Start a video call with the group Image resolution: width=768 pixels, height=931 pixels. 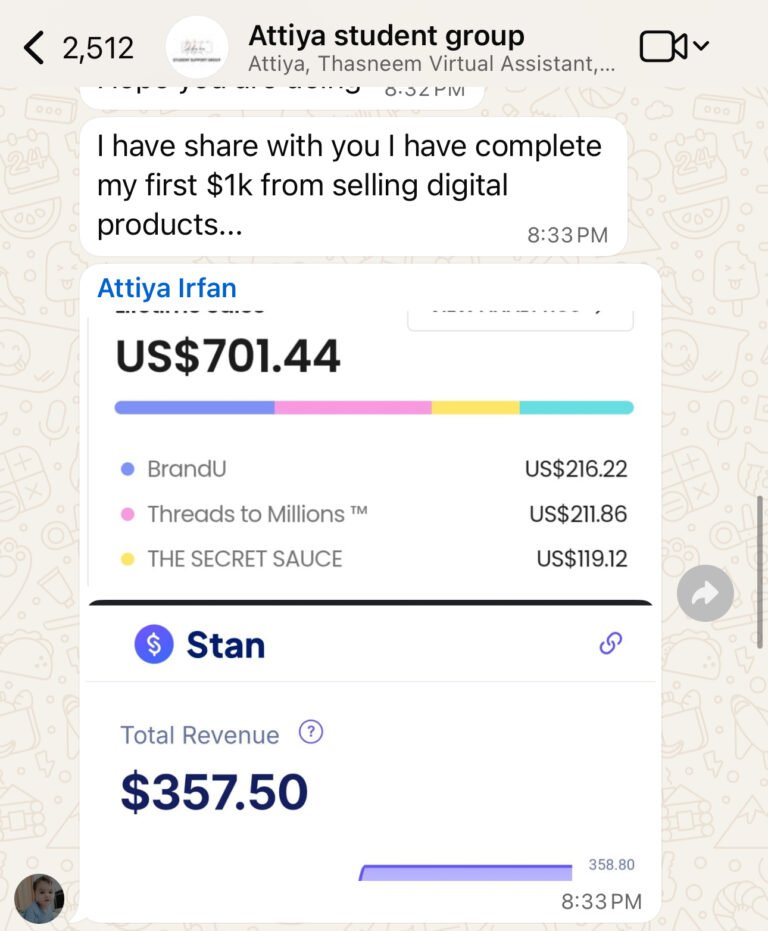pos(664,46)
